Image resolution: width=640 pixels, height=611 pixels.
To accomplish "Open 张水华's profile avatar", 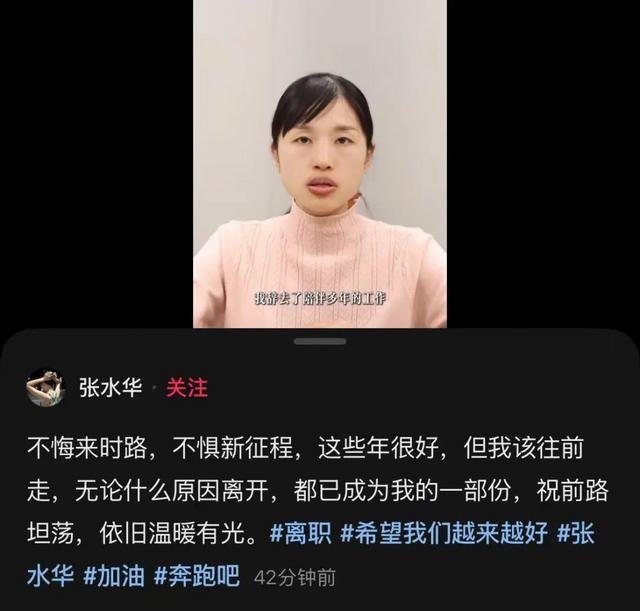I will point(45,388).
